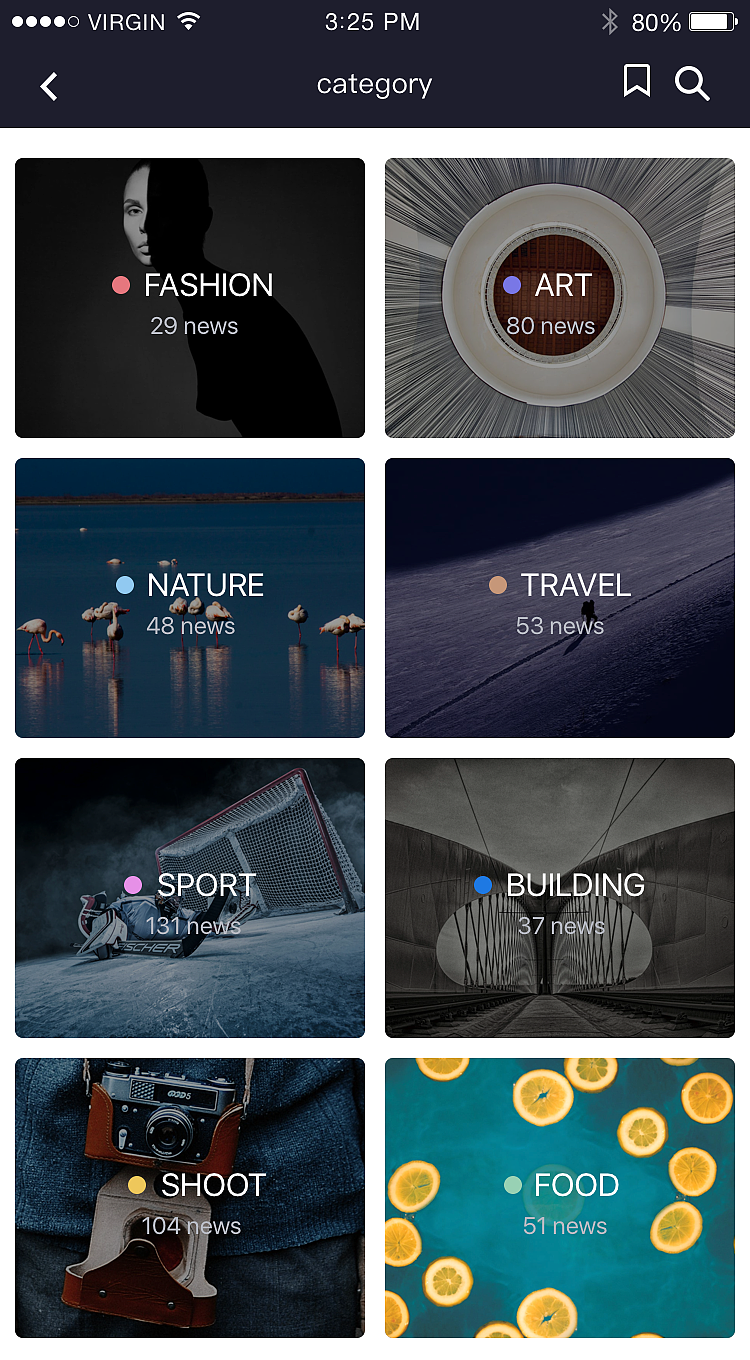Image resolution: width=750 pixels, height=1360 pixels.
Task: Tap the Food category tile
Action: 560,1198
